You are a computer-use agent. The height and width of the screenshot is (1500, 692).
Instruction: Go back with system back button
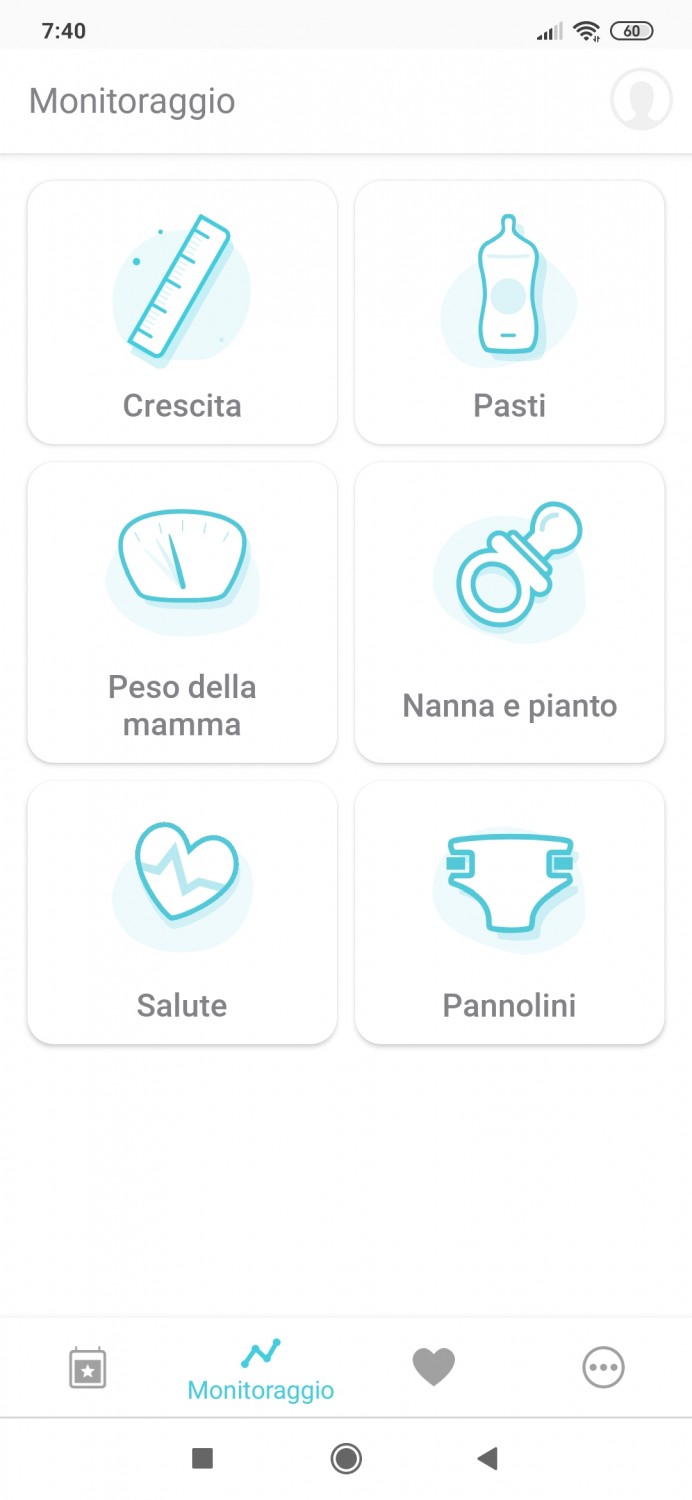[488, 1459]
